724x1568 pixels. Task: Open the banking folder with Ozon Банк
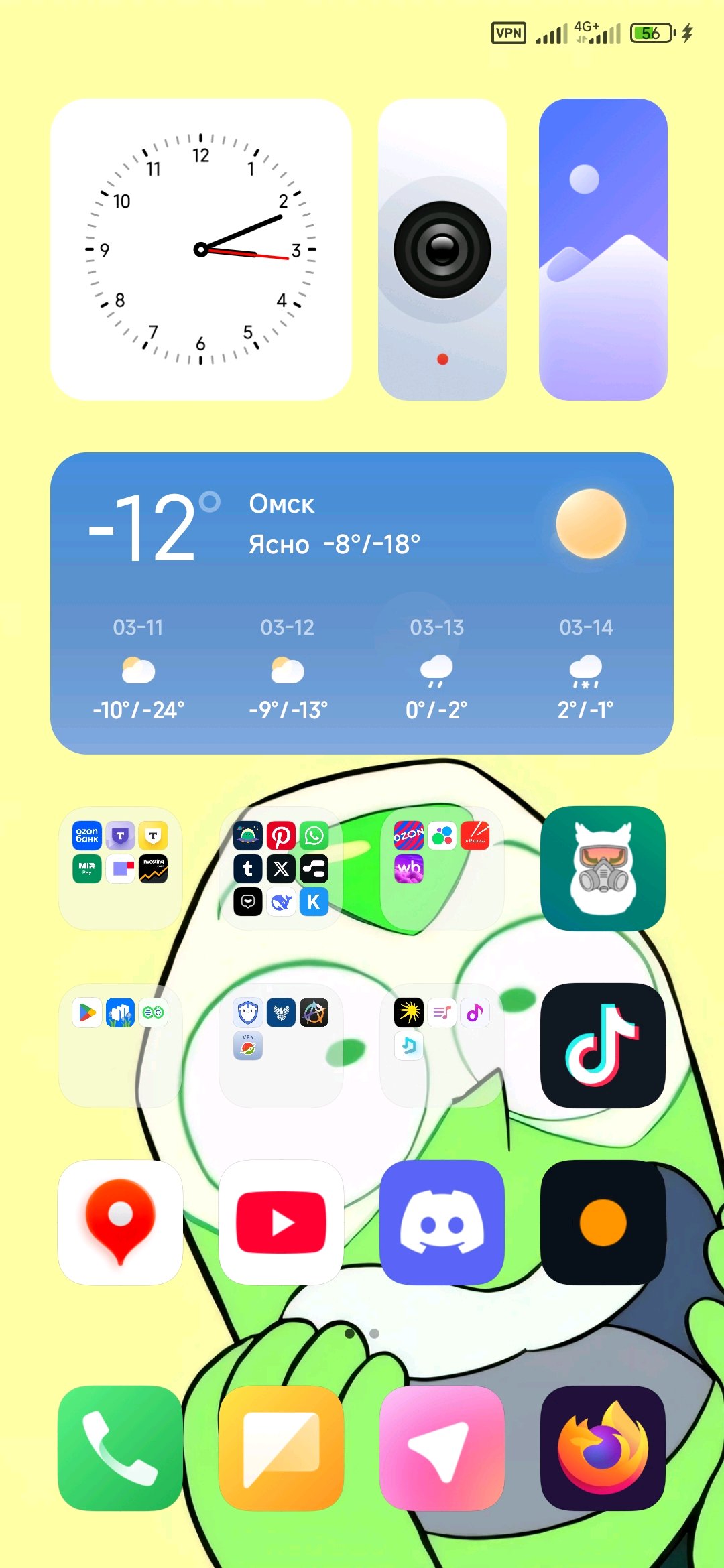click(x=121, y=868)
